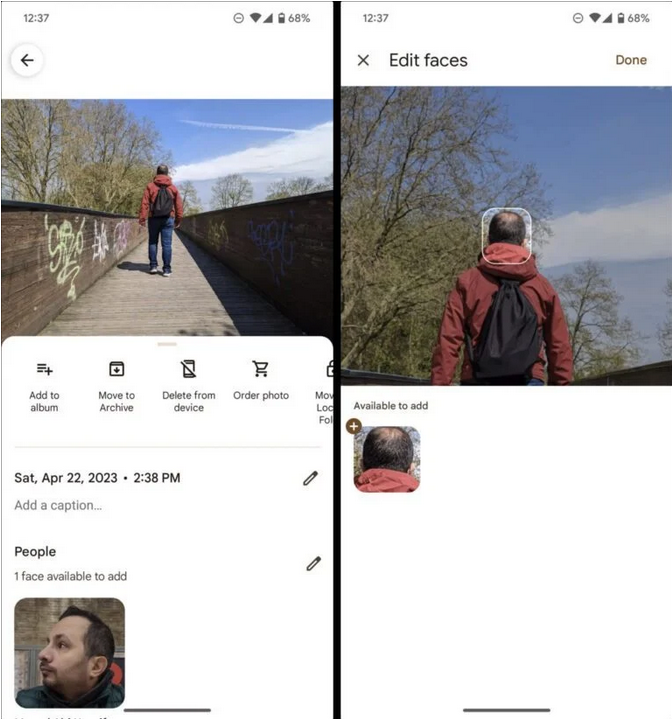Delete photo from device
This screenshot has height=719, width=672.
tap(189, 384)
